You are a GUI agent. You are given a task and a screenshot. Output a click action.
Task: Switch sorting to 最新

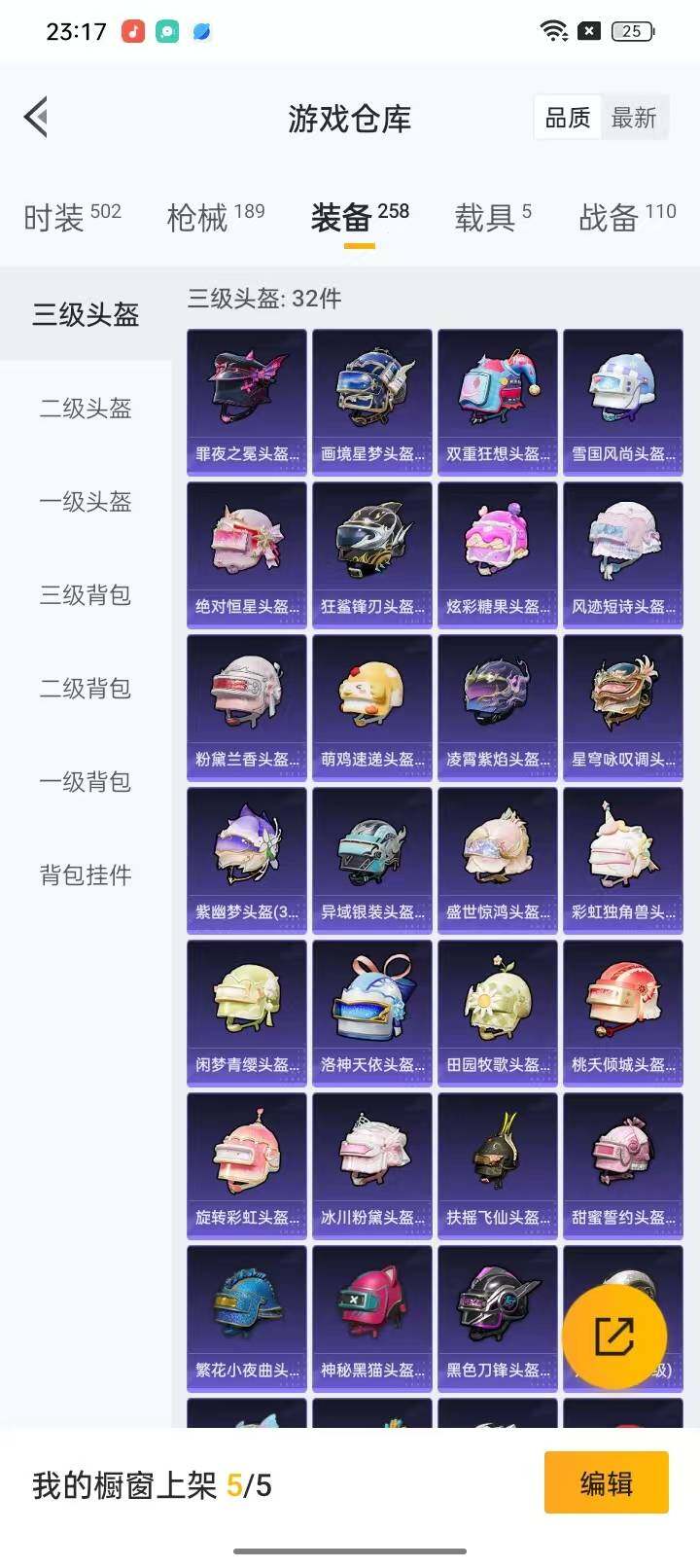(634, 117)
